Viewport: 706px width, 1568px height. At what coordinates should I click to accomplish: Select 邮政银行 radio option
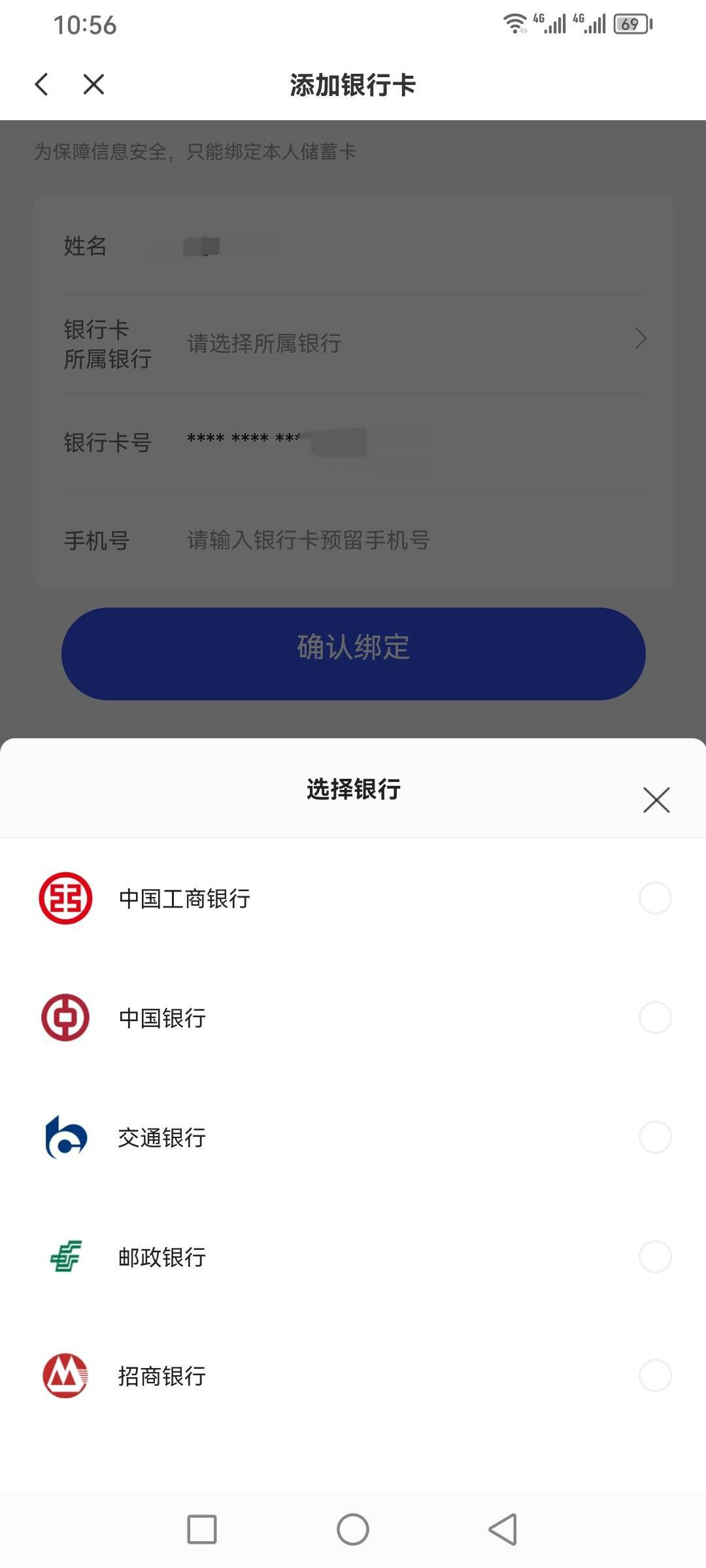(x=655, y=1257)
